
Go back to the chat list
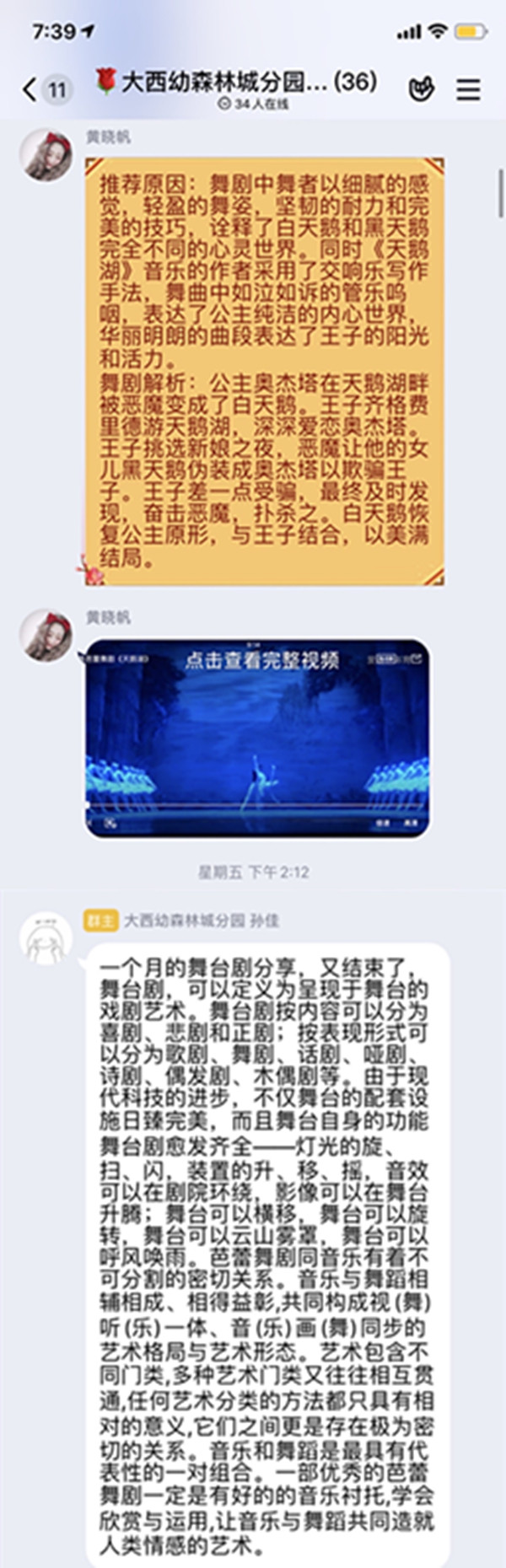(x=30, y=89)
